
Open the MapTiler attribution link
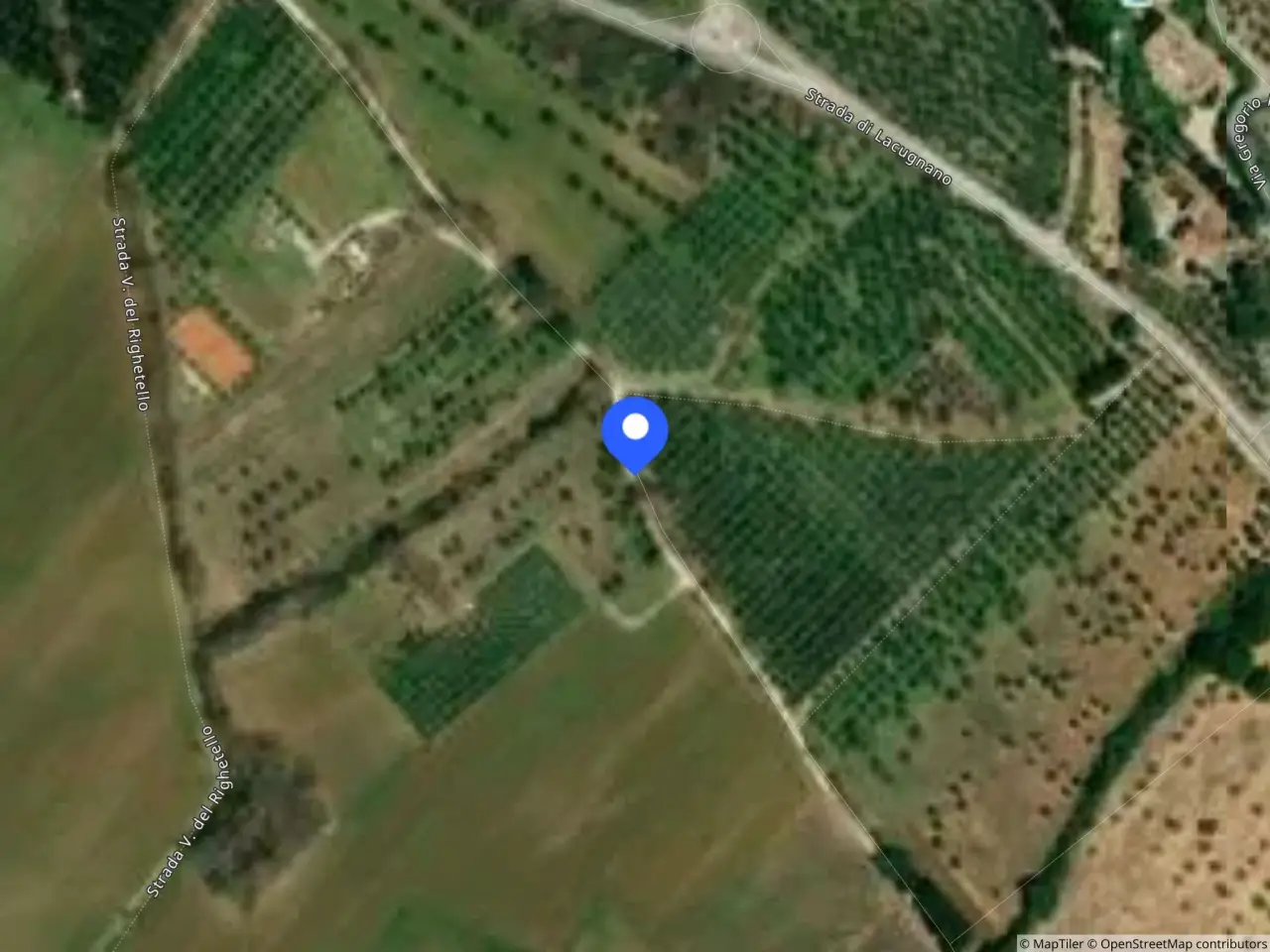pyautogui.click(x=1051, y=943)
